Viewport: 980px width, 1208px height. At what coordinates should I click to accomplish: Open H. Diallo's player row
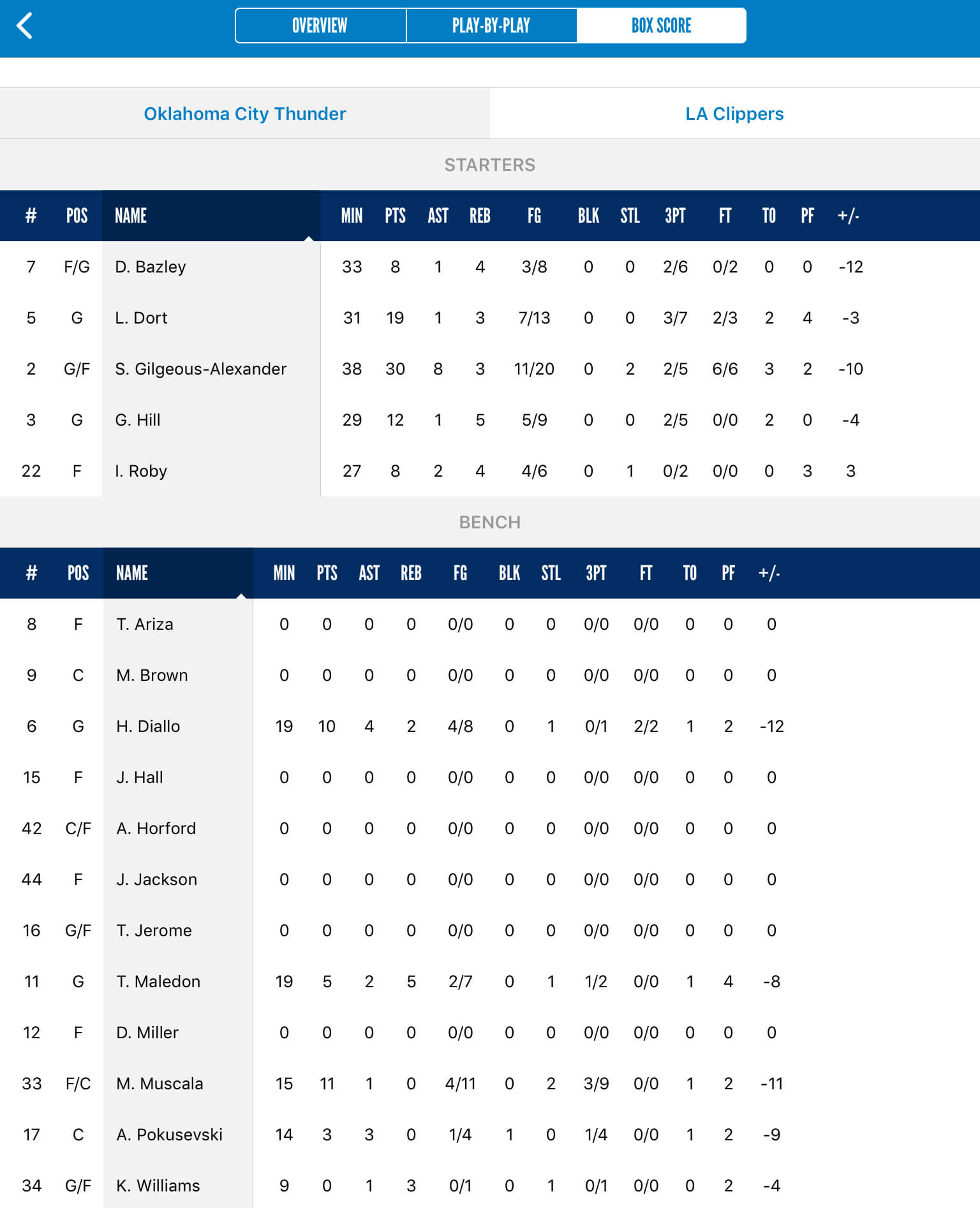(x=148, y=726)
